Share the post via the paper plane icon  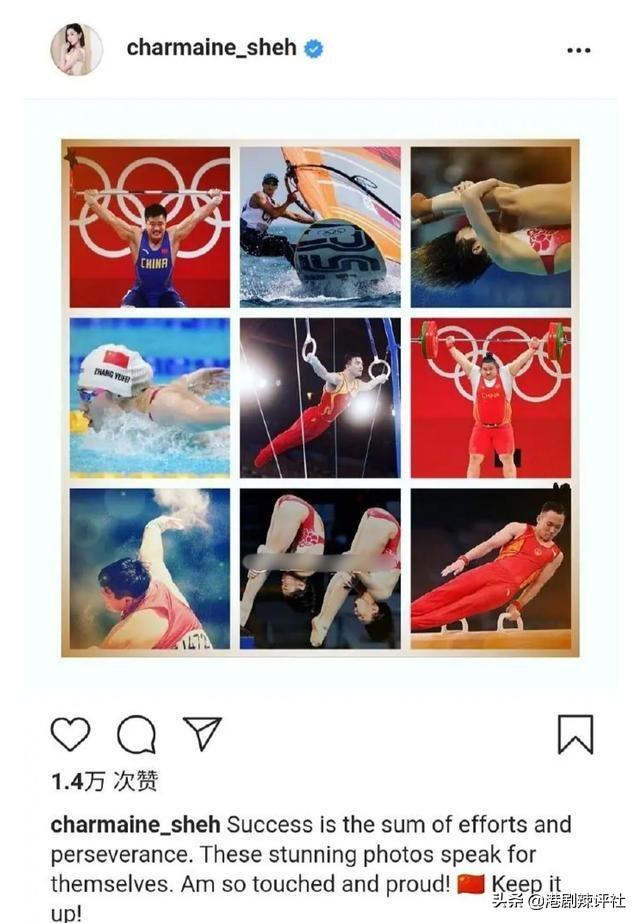point(201,733)
